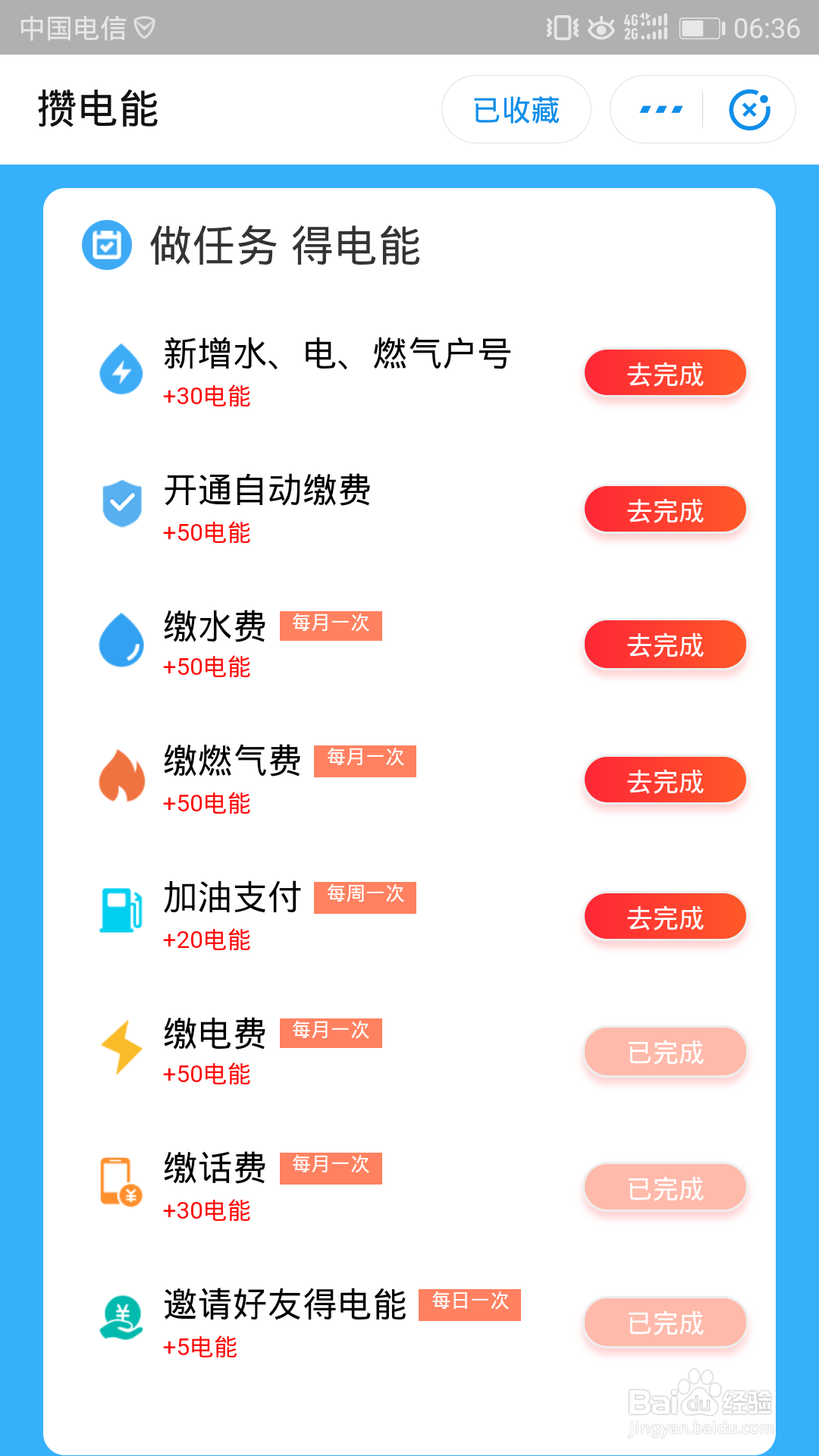Tap 已完成 beside 邀请好友得电能
819x1456 pixels.
point(665,1323)
